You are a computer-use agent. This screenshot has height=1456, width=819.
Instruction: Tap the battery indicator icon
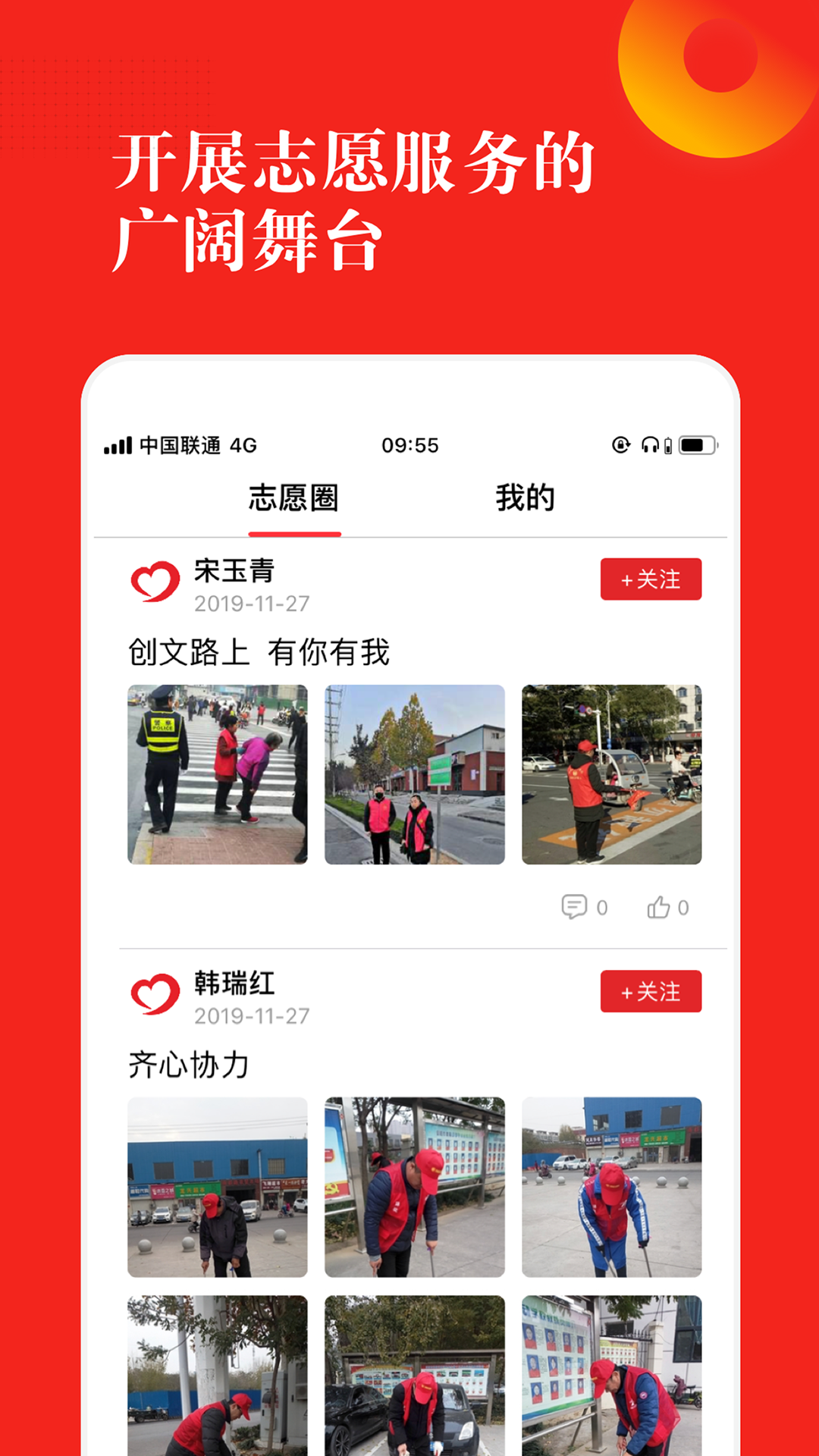(695, 447)
